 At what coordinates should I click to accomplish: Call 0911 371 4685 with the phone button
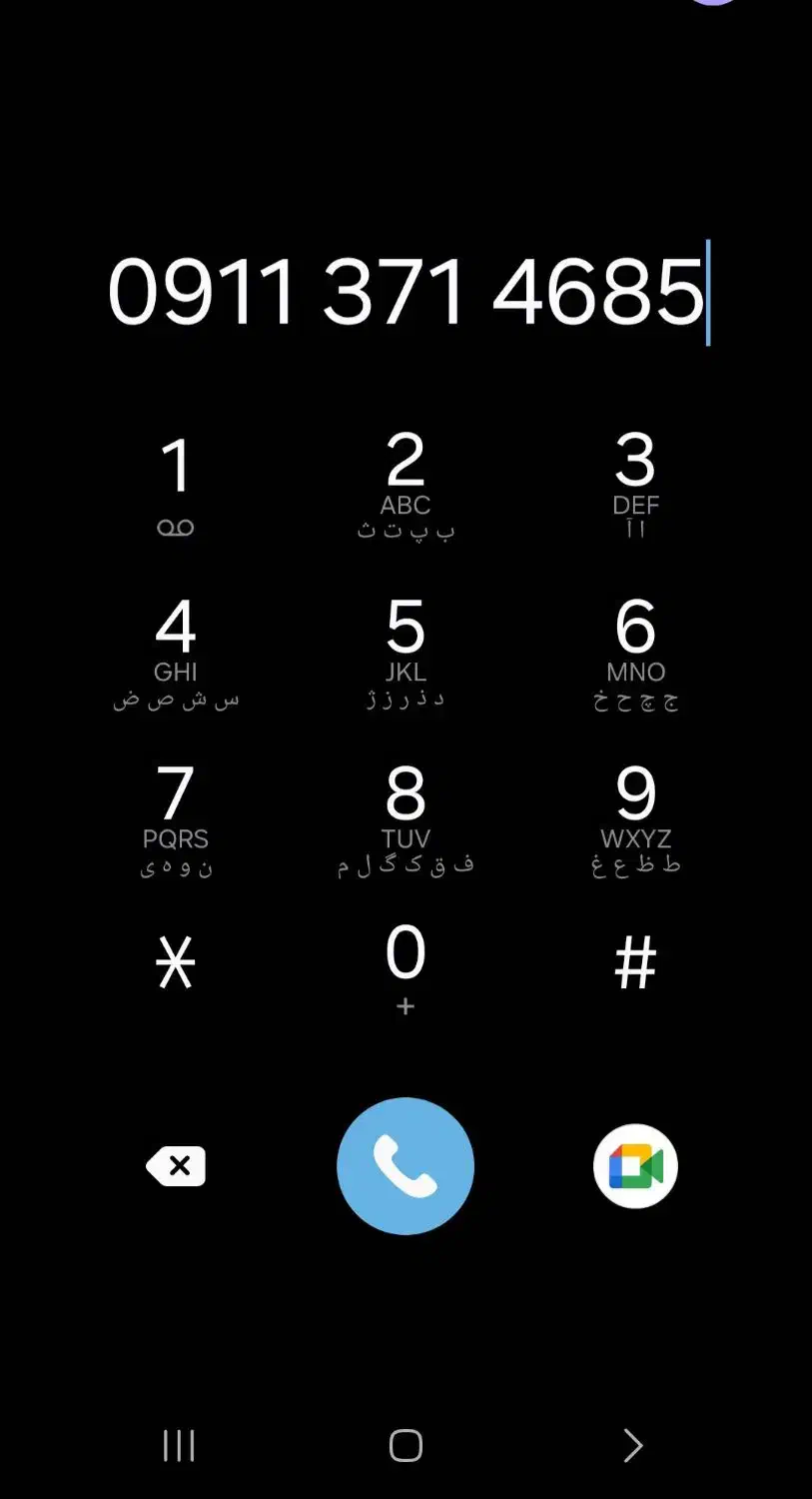(406, 1166)
